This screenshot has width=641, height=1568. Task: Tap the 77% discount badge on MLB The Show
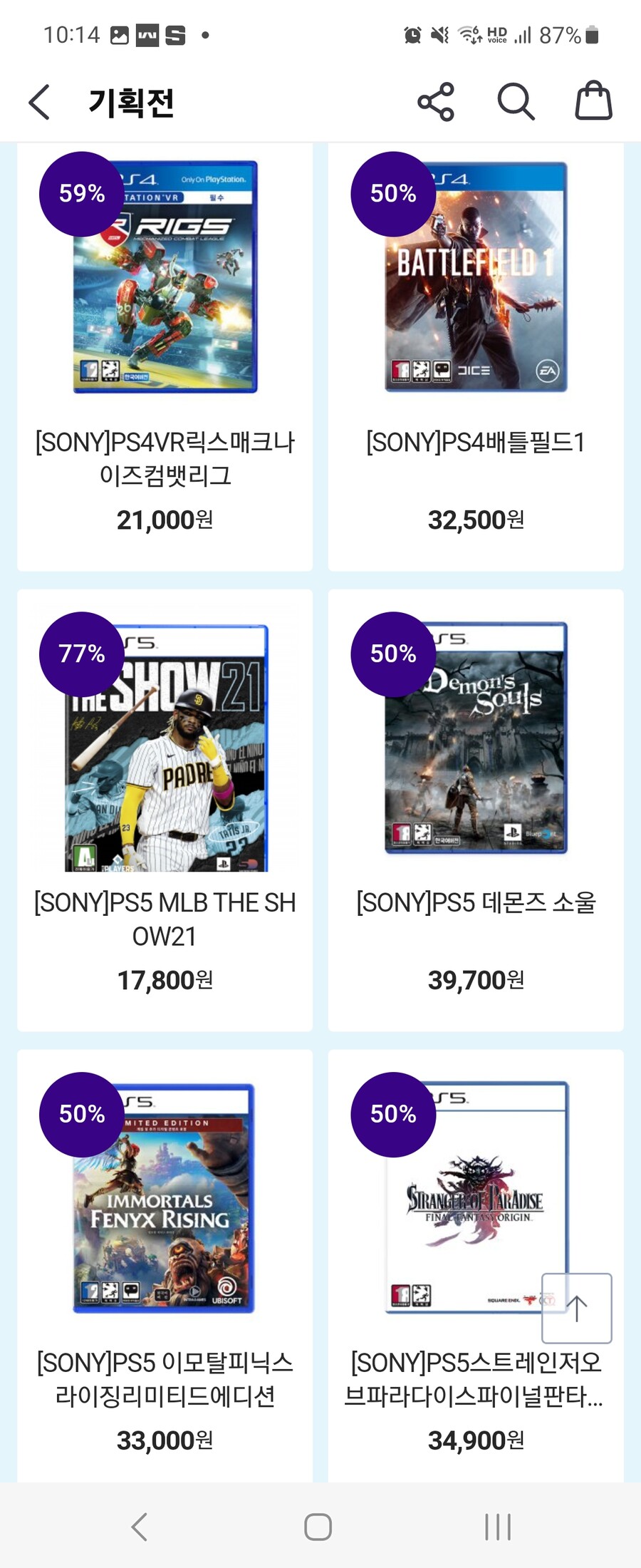[x=82, y=651]
